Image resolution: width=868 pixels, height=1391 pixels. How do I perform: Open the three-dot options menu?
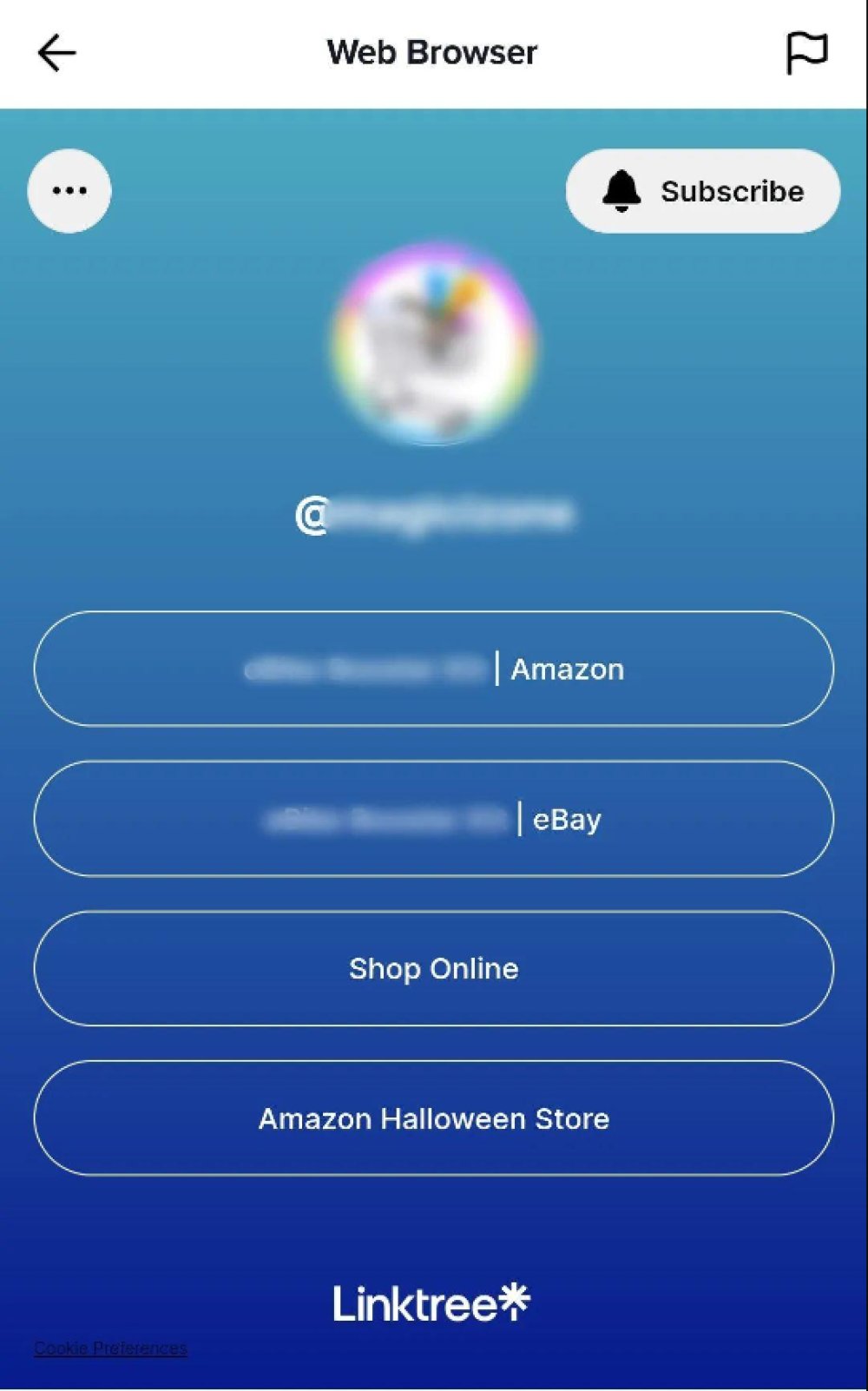(x=69, y=191)
